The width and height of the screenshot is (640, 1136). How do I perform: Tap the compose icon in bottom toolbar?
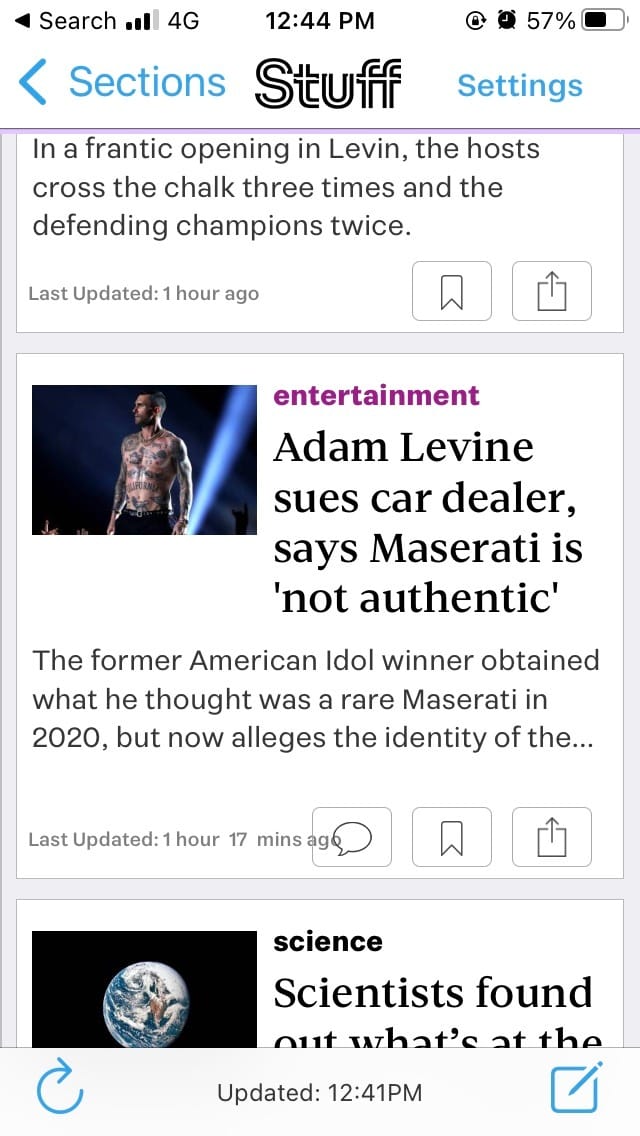[x=577, y=1088]
